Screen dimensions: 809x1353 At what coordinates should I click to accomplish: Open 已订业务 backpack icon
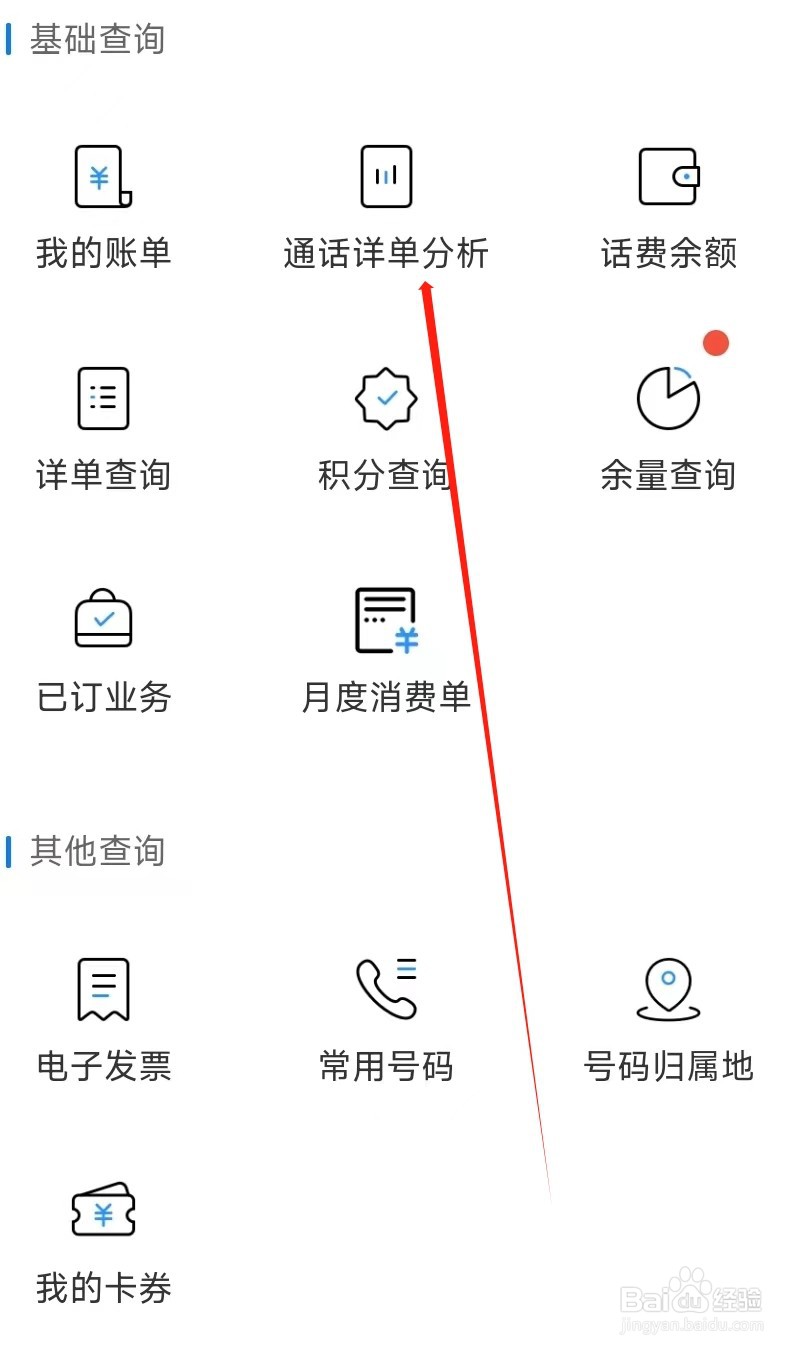103,618
